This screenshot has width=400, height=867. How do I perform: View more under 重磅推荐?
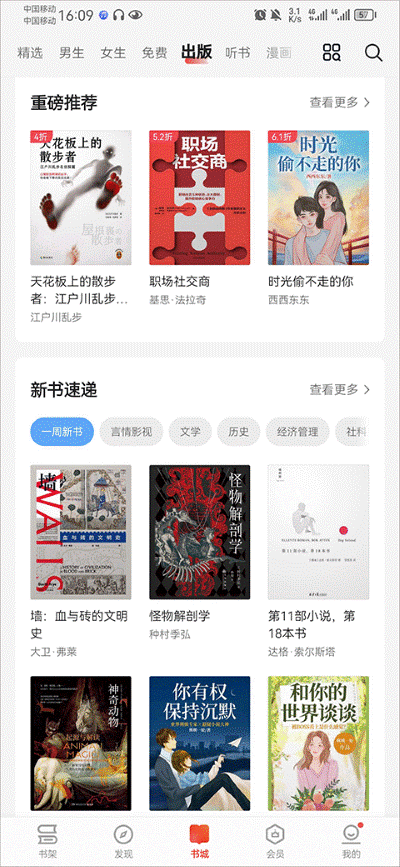point(340,102)
